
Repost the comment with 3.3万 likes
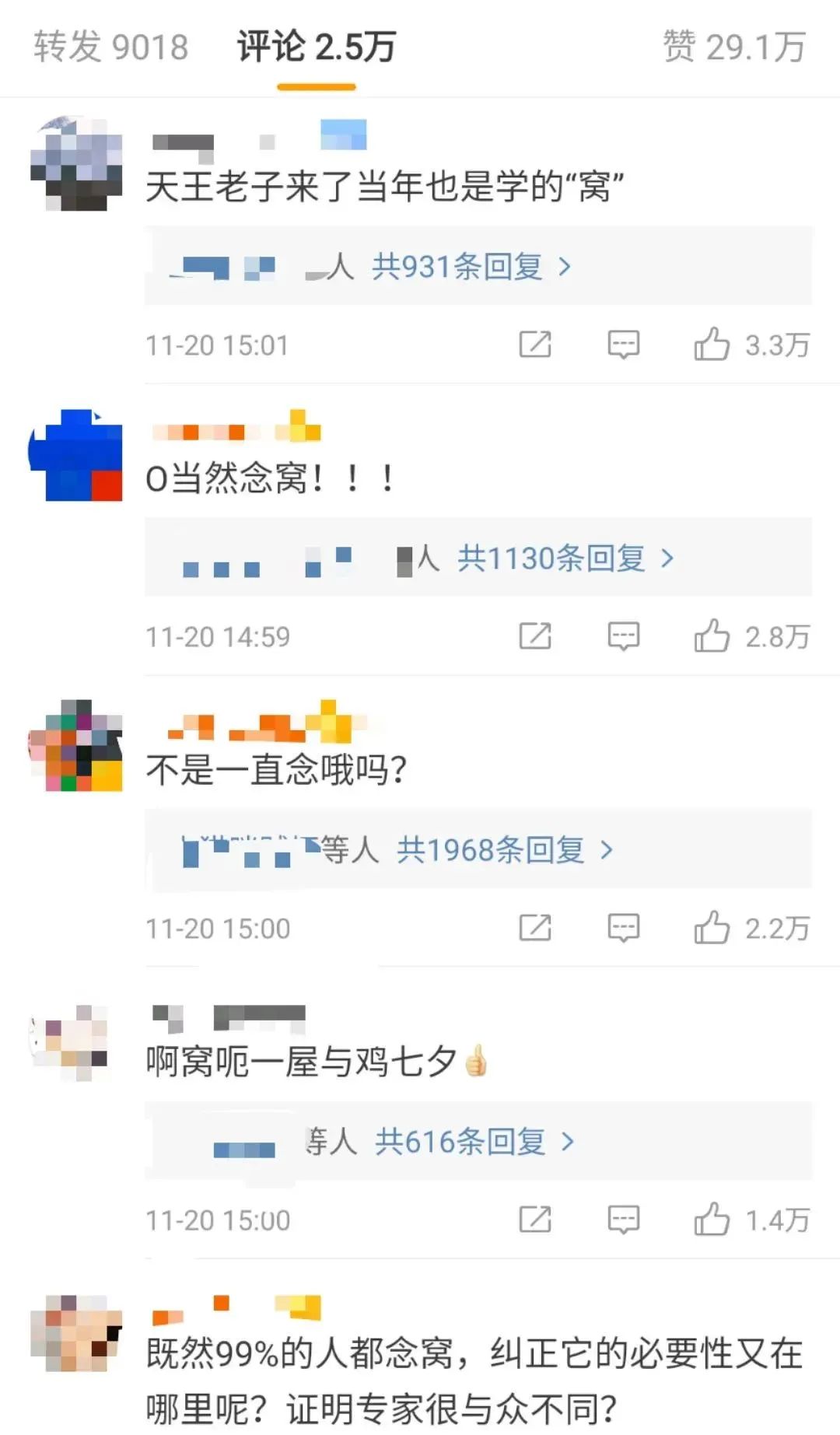(535, 345)
